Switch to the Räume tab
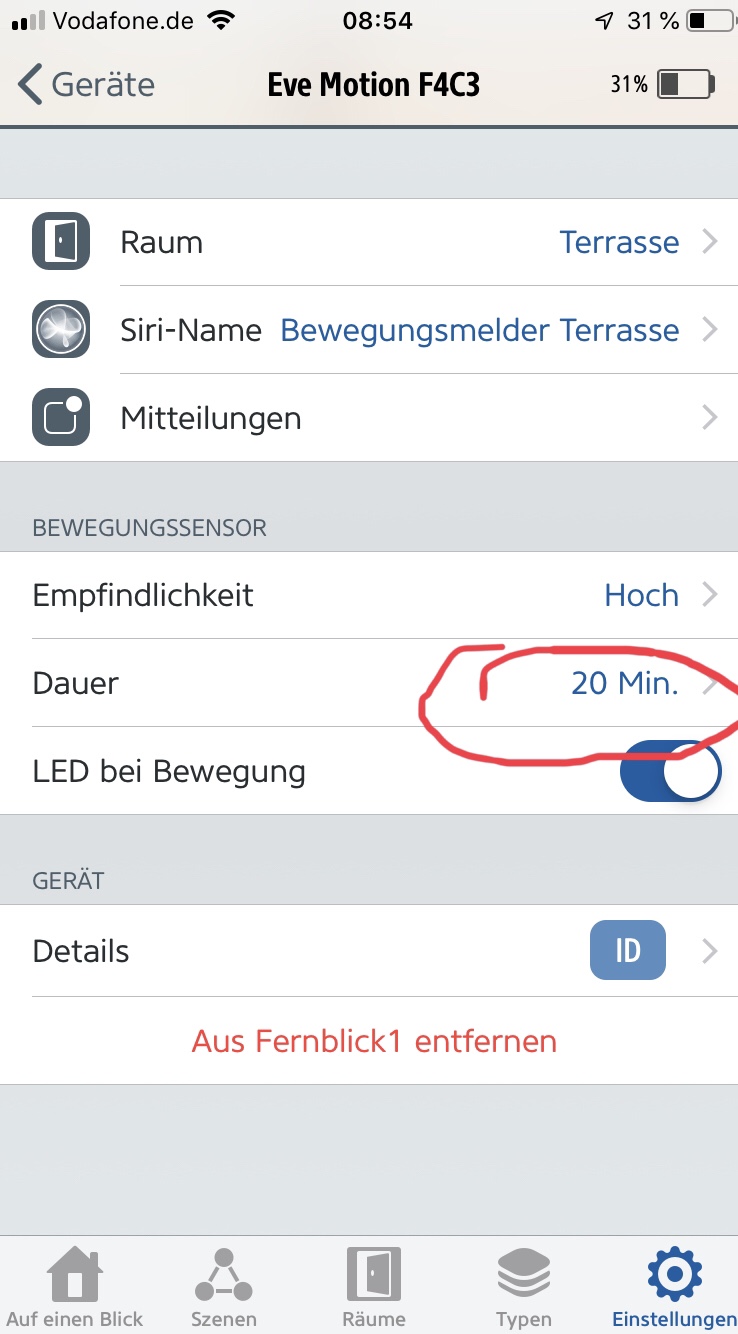738x1334 pixels. 373,1288
